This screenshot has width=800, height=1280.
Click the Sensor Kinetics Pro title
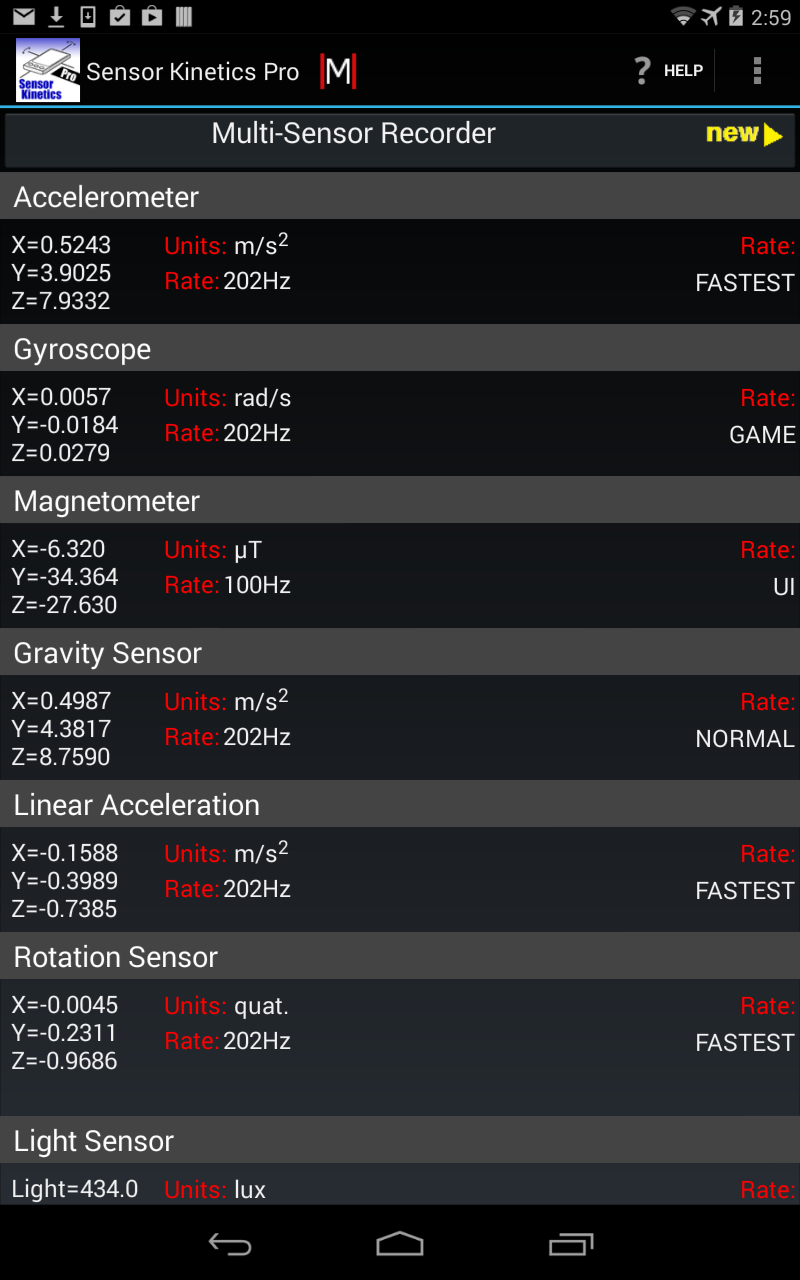click(193, 70)
